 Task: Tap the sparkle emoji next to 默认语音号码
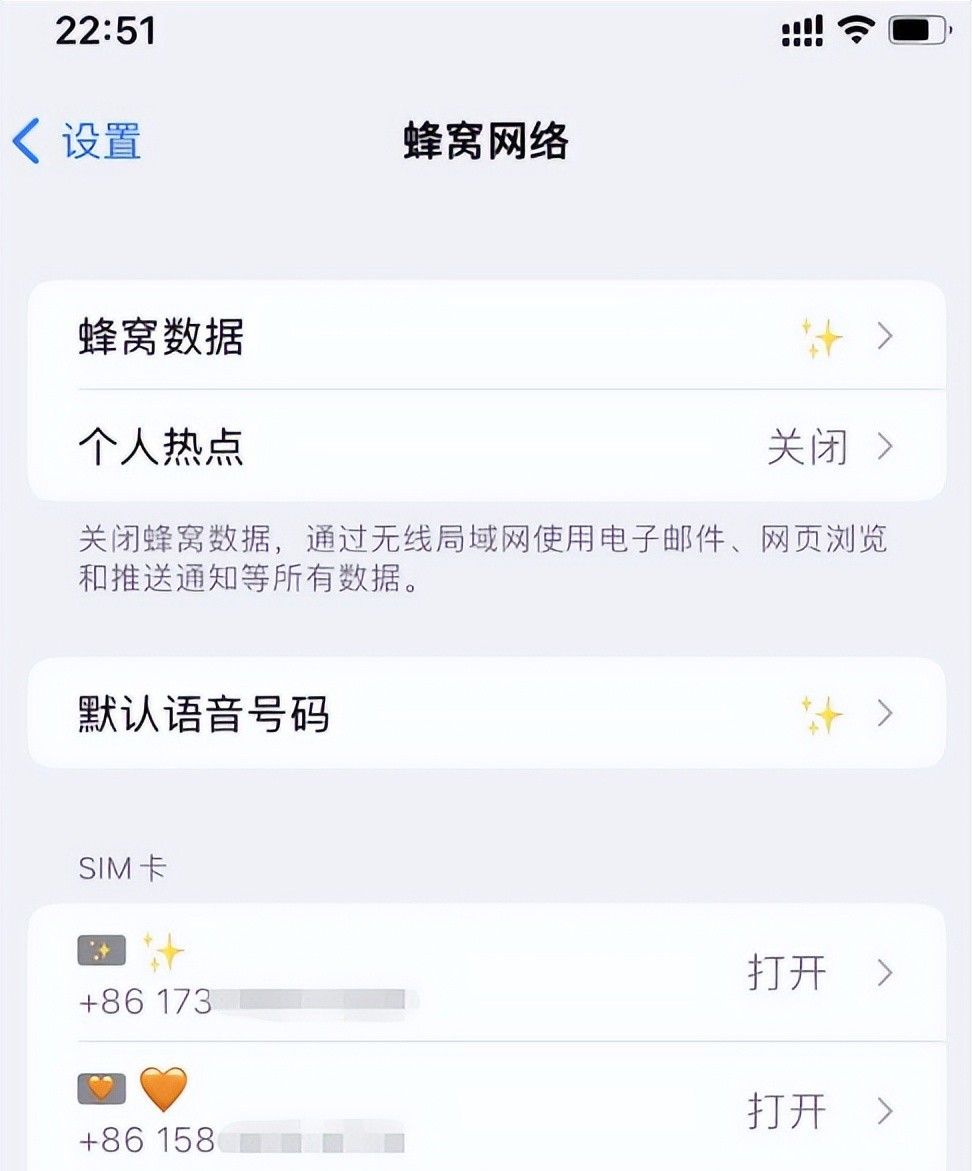[x=822, y=714]
